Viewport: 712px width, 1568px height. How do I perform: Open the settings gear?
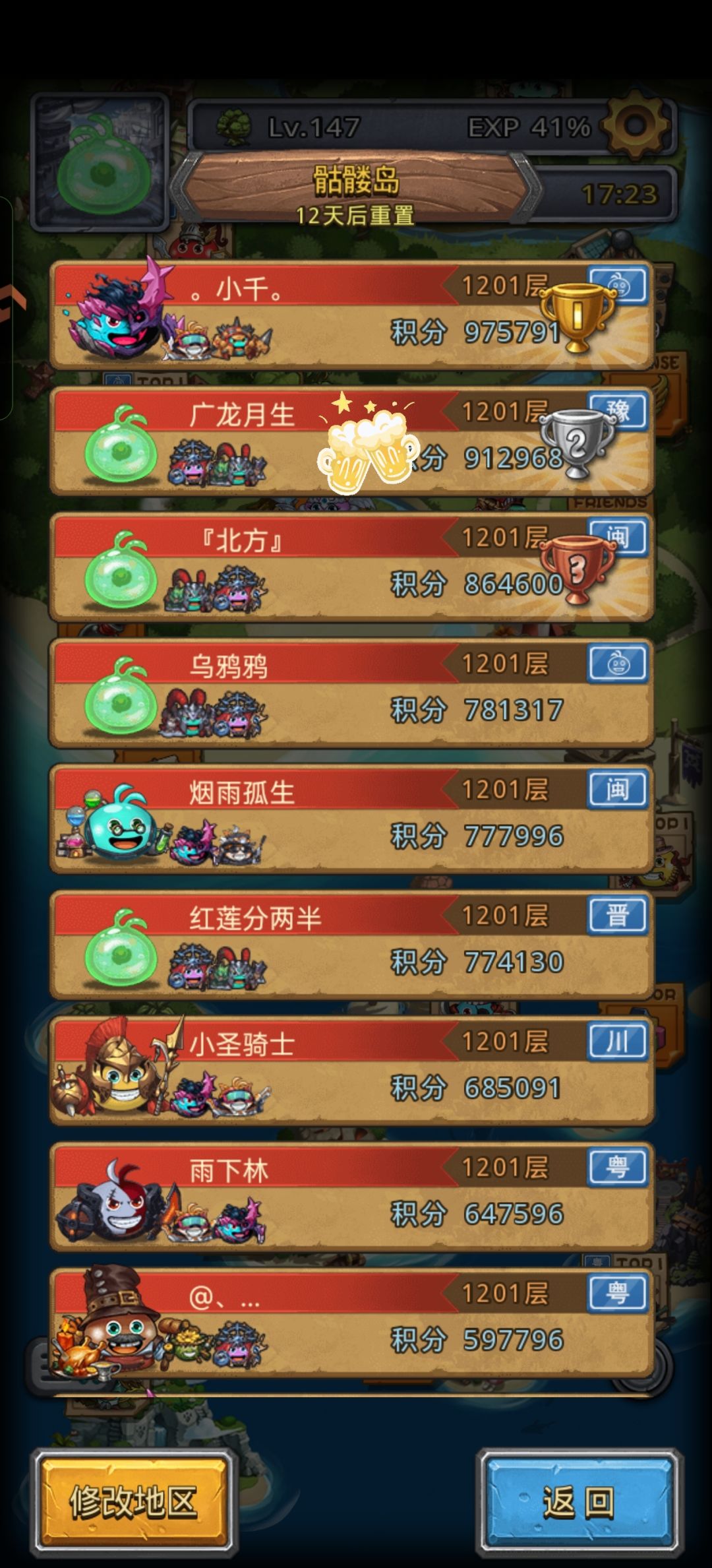click(x=633, y=125)
